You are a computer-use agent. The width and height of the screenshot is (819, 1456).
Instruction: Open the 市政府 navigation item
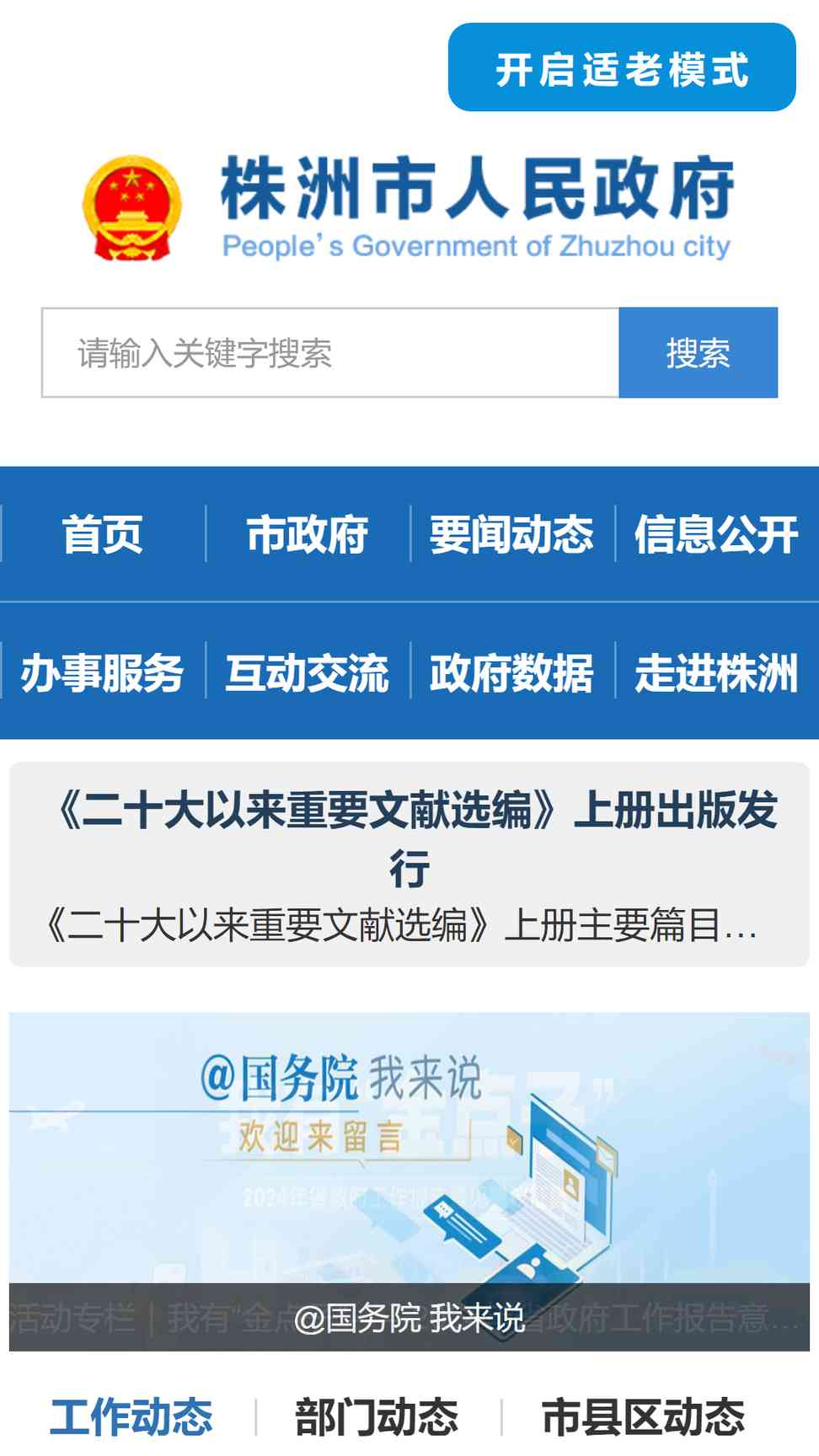307,534
